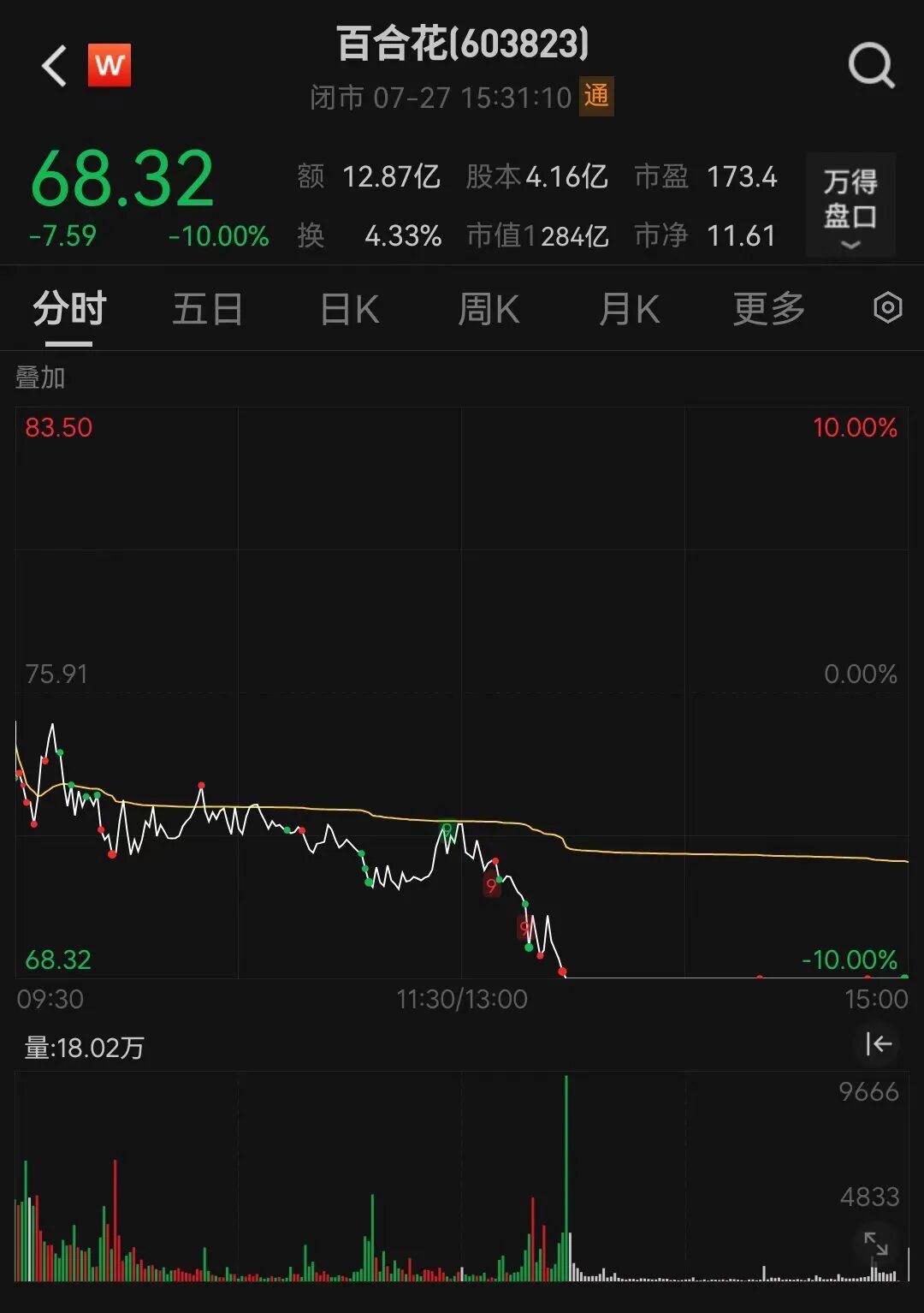The image size is (924, 1313).
Task: Collapse the side panel with arrow-bar icon
Action: [878, 1044]
